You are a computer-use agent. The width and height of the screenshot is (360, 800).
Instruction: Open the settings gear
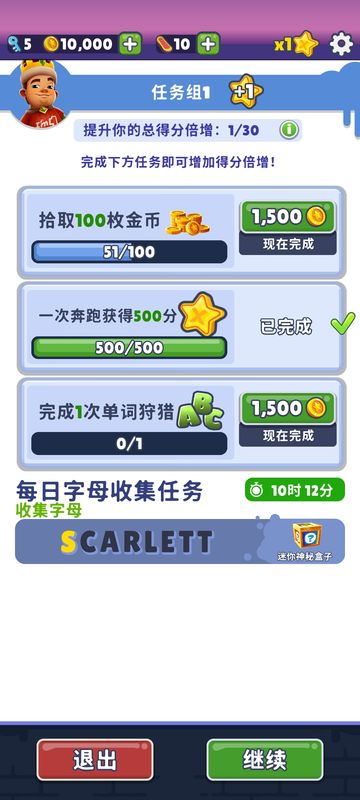point(341,44)
